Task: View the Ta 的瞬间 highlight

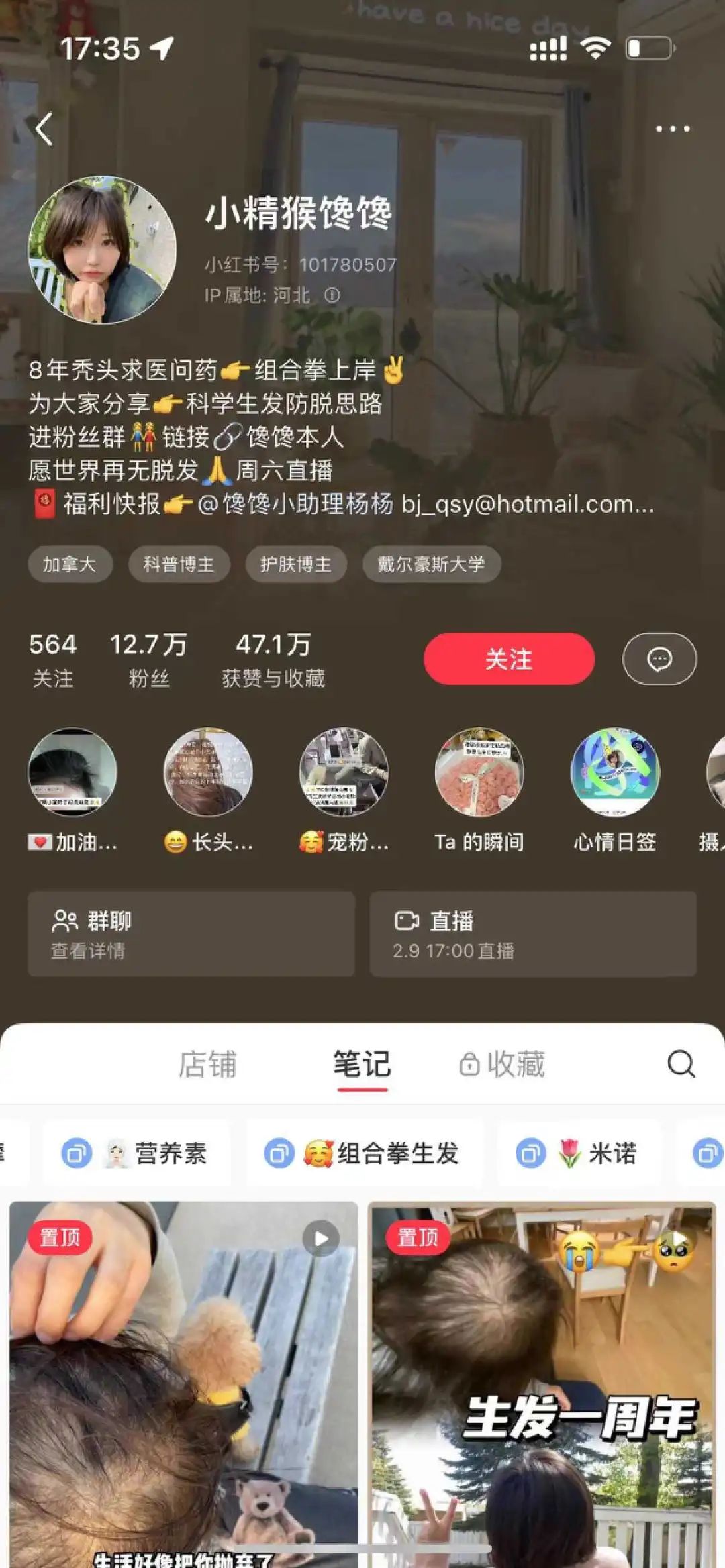Action: click(479, 773)
